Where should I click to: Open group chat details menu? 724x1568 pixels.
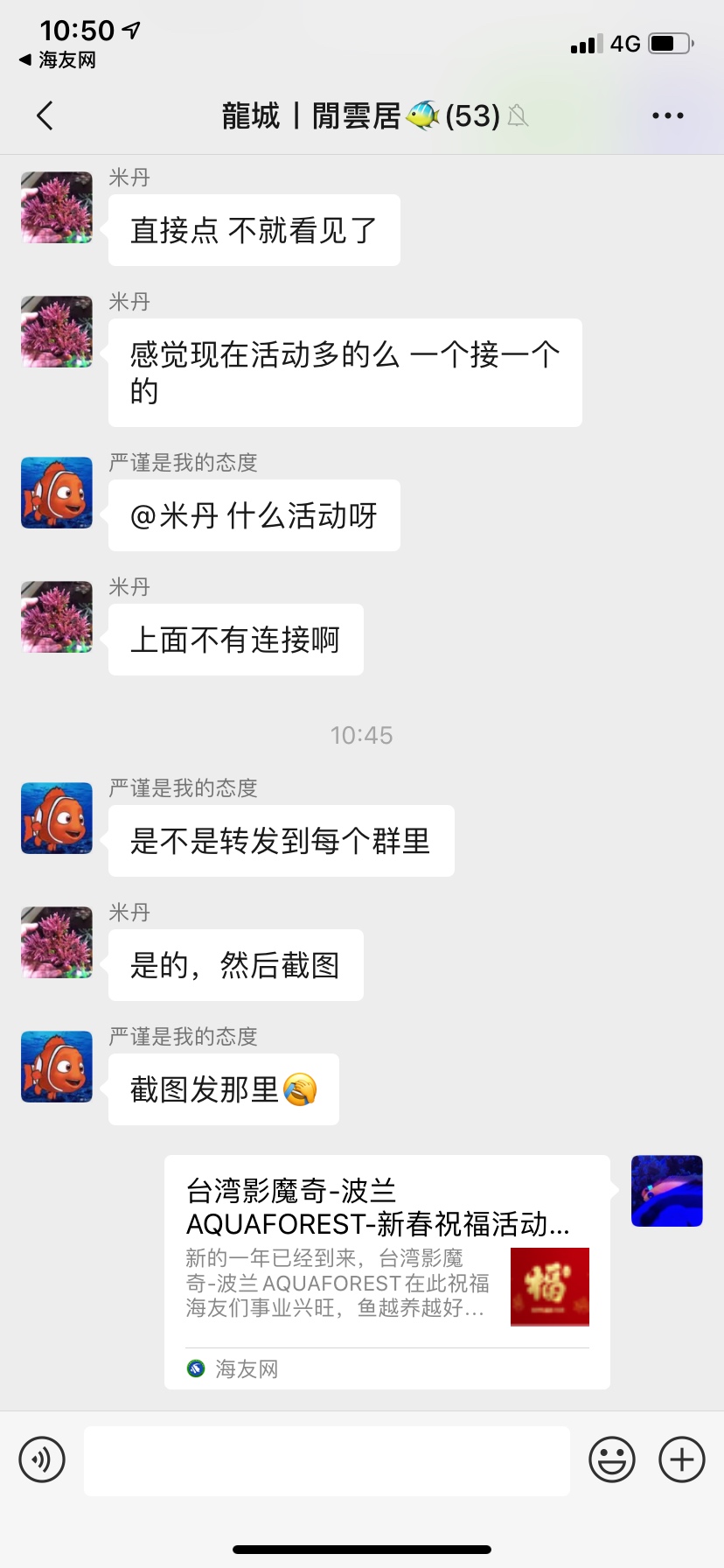click(x=667, y=115)
